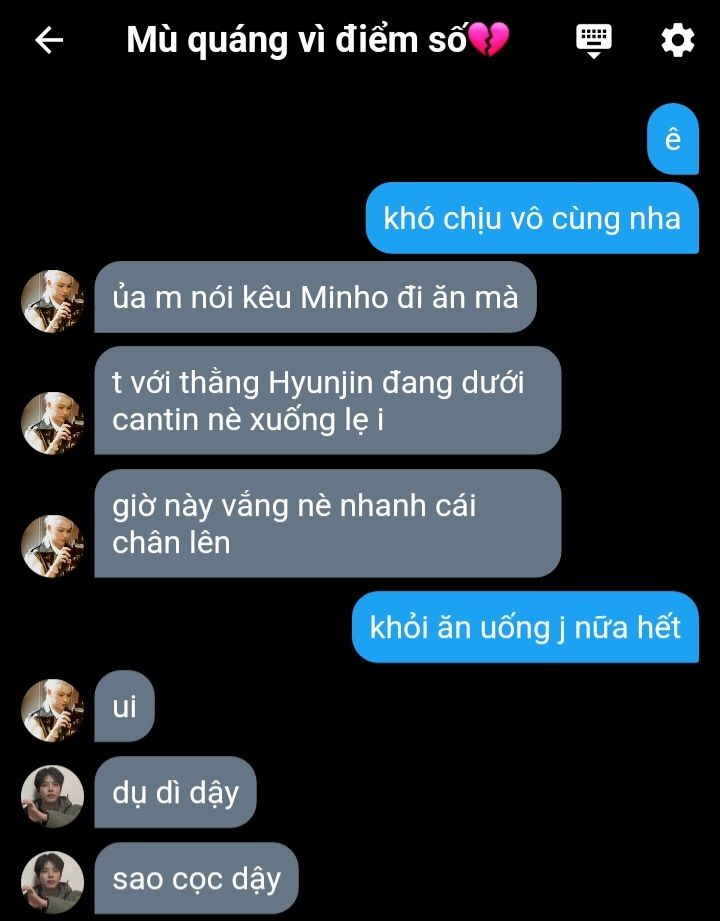Go back using the top-left arrow
Image resolution: width=720 pixels, height=921 pixels.
click(48, 40)
